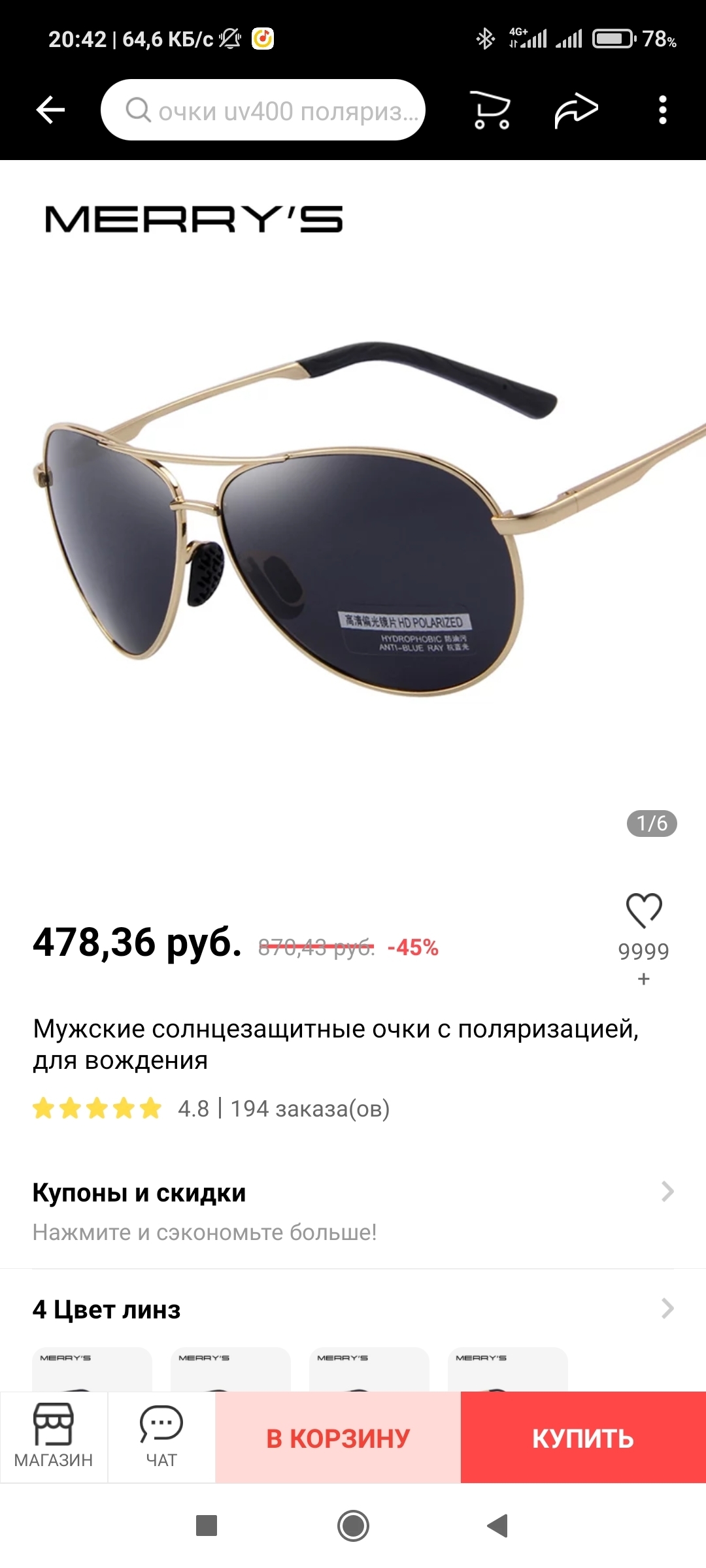Viewport: 706px width, 1568px height.
Task: Open the three-dot overflow menu
Action: click(662, 110)
